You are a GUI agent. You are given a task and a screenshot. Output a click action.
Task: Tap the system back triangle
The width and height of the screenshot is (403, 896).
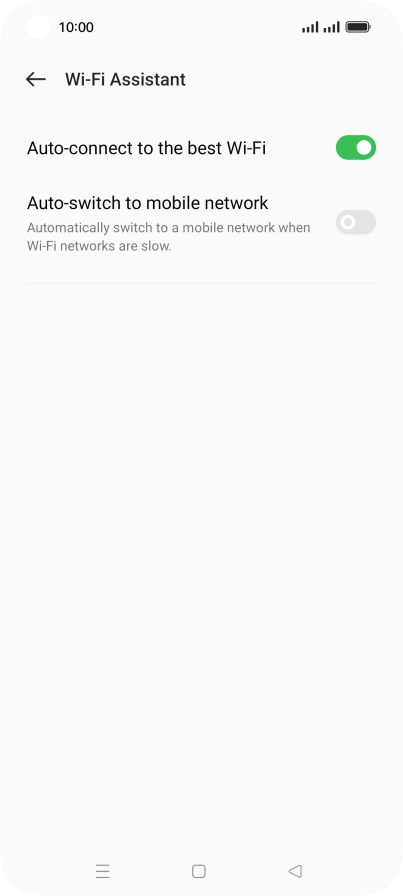(x=295, y=871)
